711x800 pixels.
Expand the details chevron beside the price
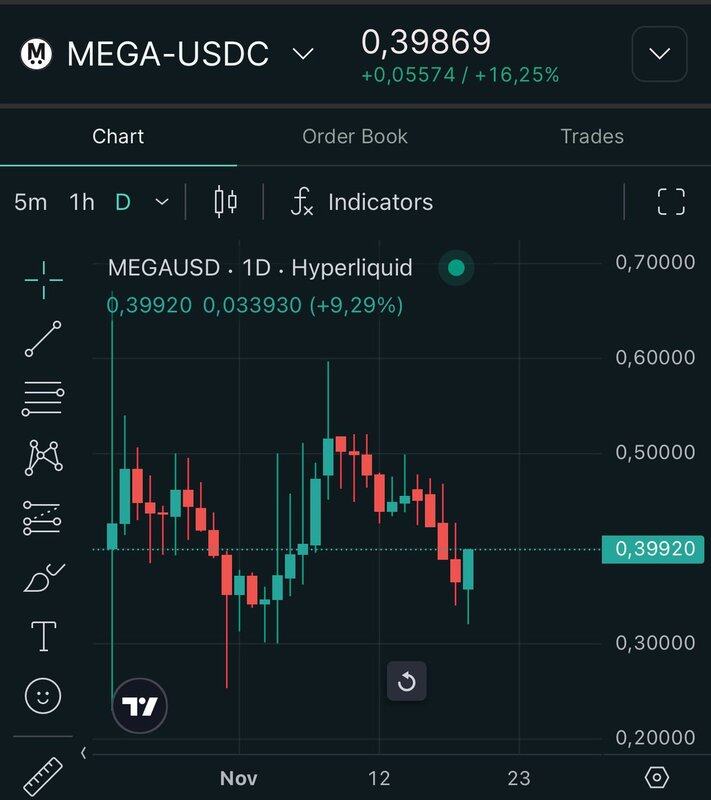(x=659, y=54)
